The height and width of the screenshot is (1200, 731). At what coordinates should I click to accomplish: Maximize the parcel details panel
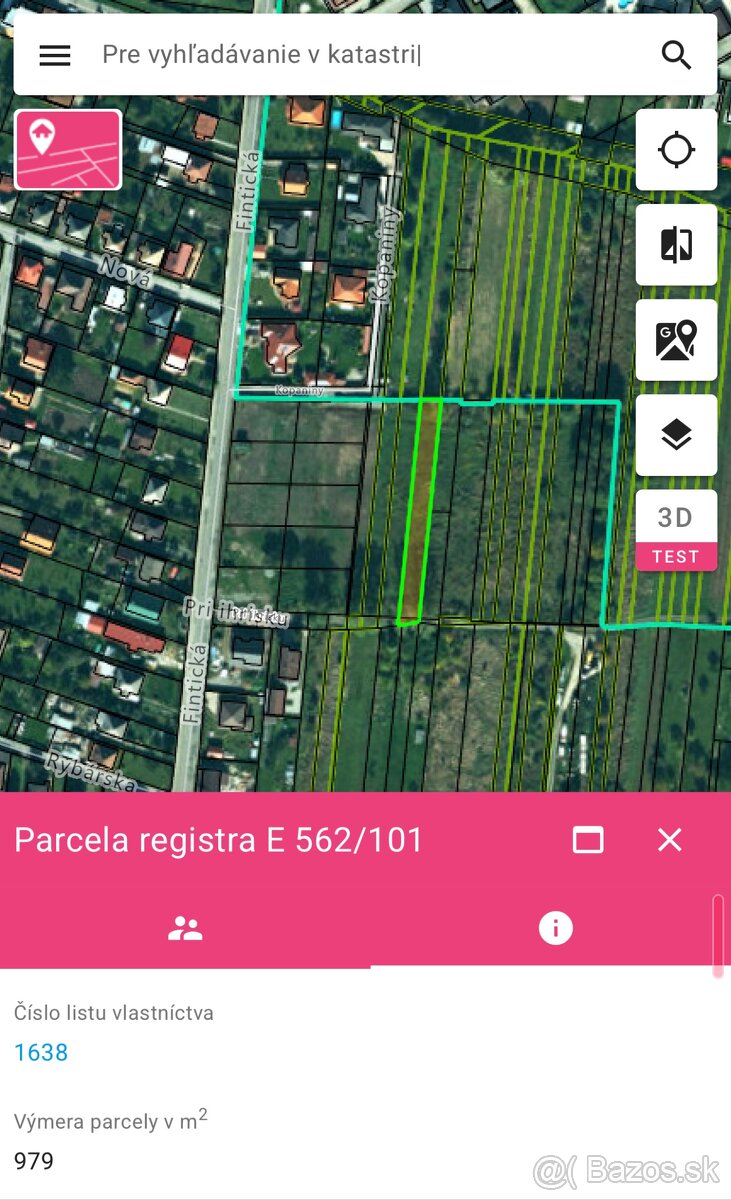(x=588, y=840)
